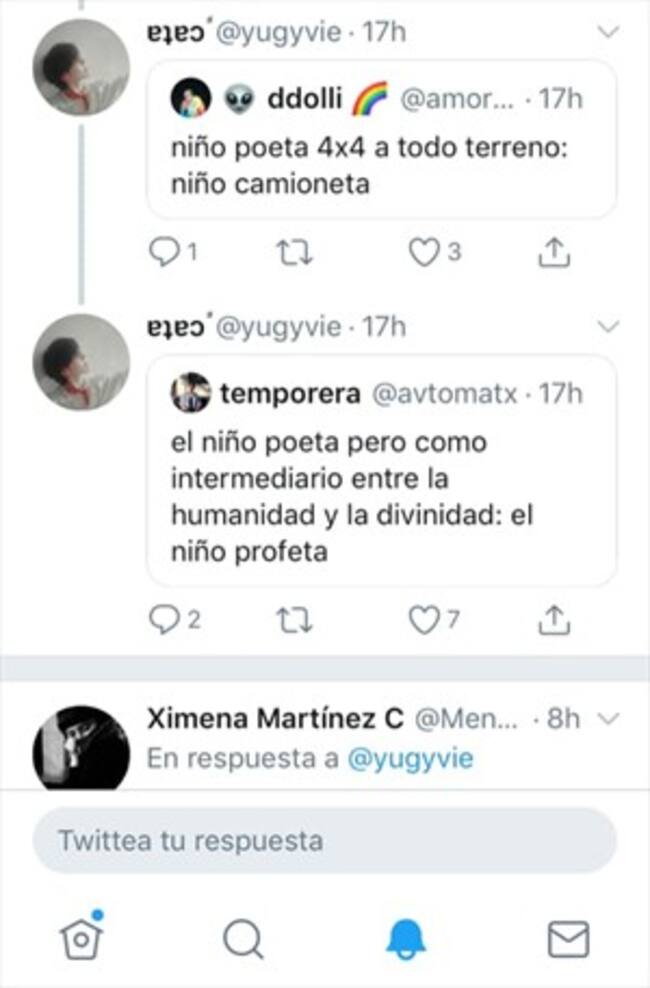
Task: Tap the Twittea tu respuesta field
Action: [x=324, y=841]
